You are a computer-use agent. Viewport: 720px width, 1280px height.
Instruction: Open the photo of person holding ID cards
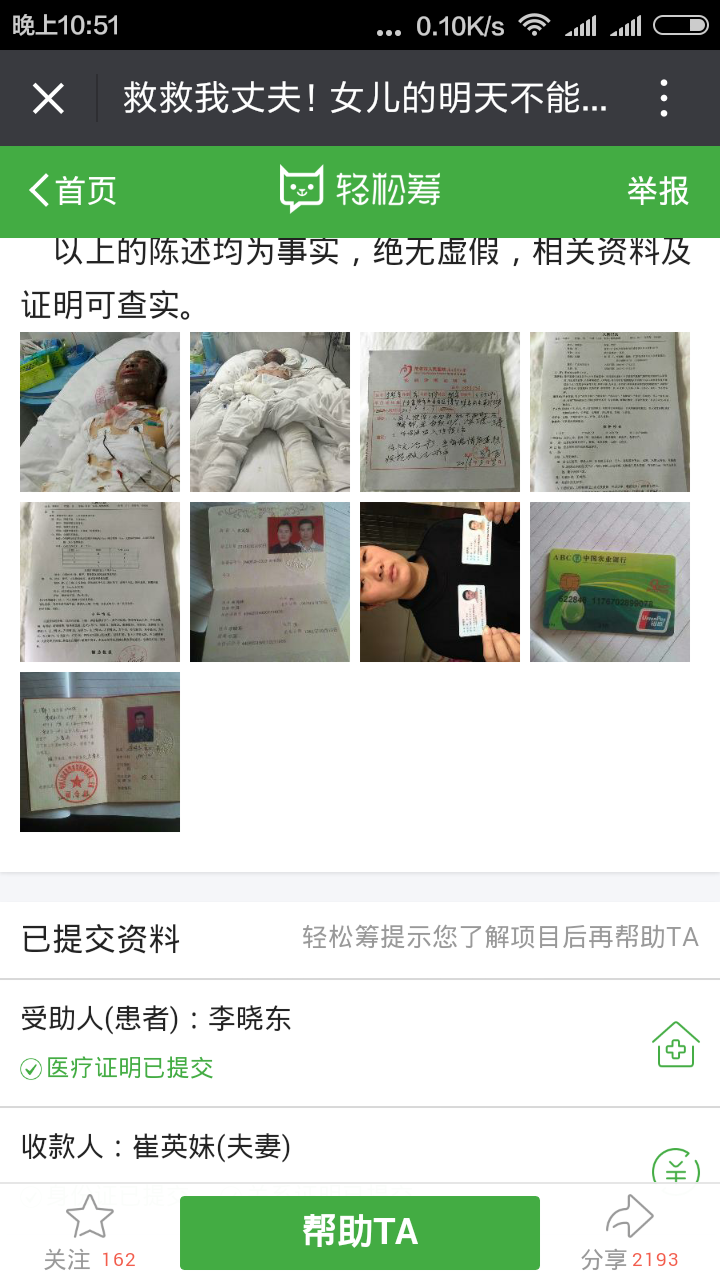point(440,582)
